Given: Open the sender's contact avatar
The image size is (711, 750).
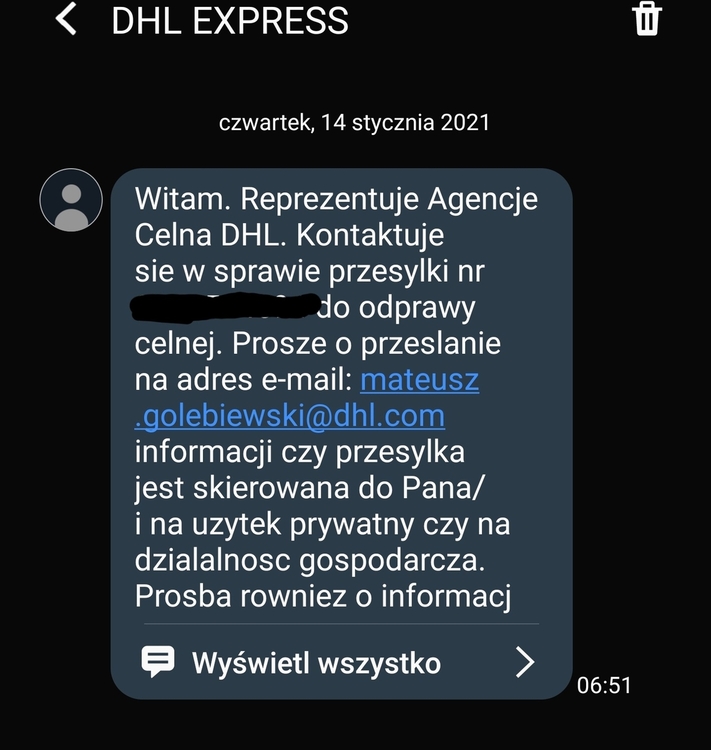Looking at the screenshot, I should 71,200.
